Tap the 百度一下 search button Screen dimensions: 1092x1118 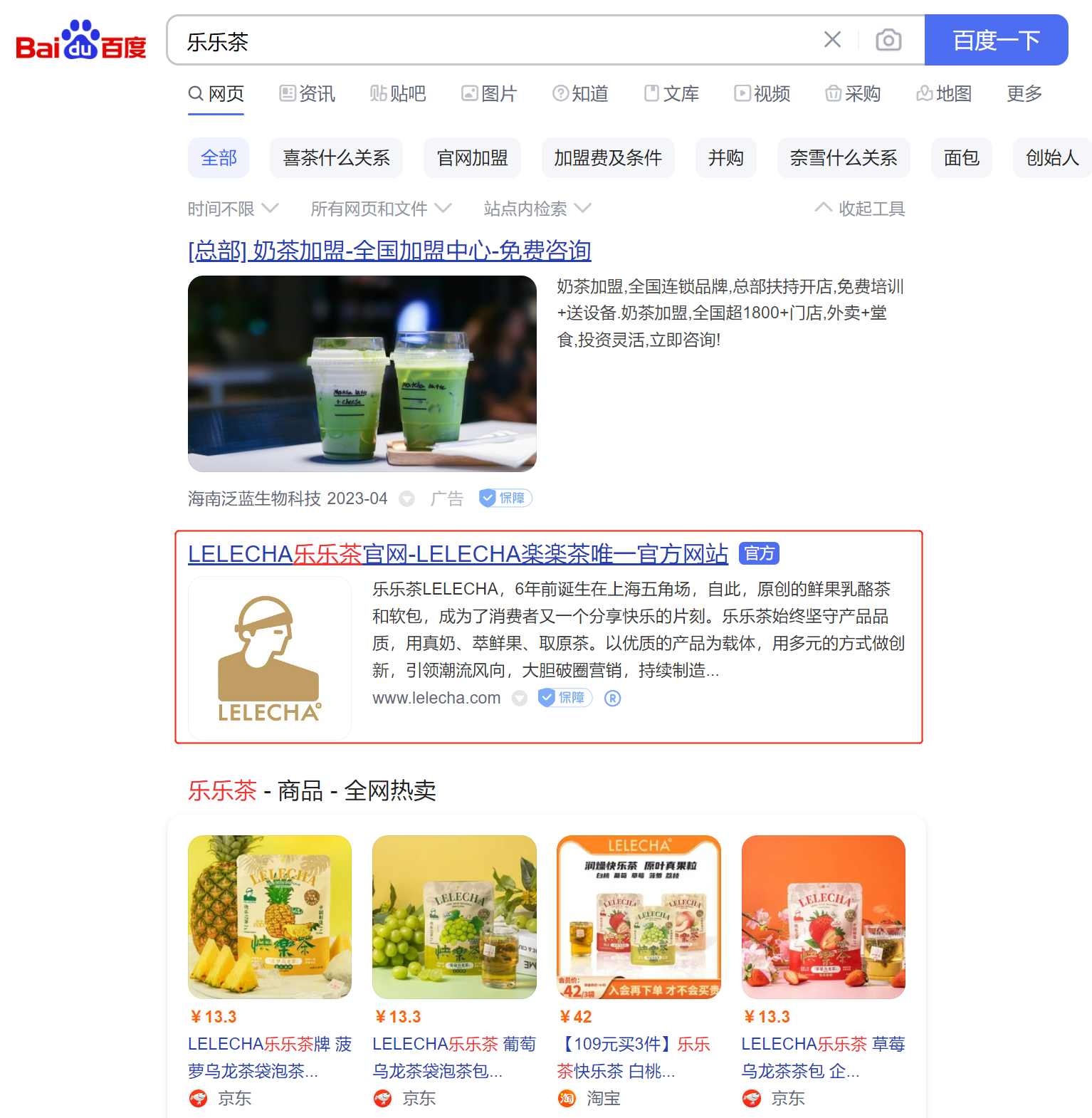(x=995, y=40)
